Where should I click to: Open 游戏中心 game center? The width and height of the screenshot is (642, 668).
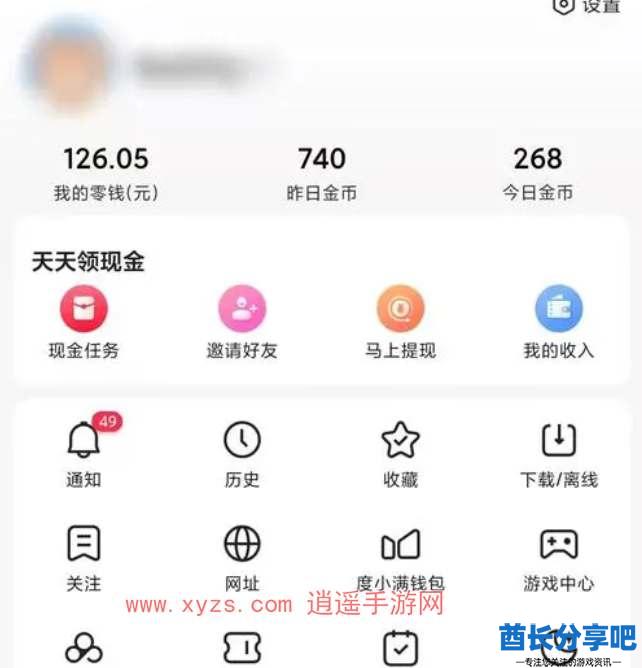pos(558,556)
